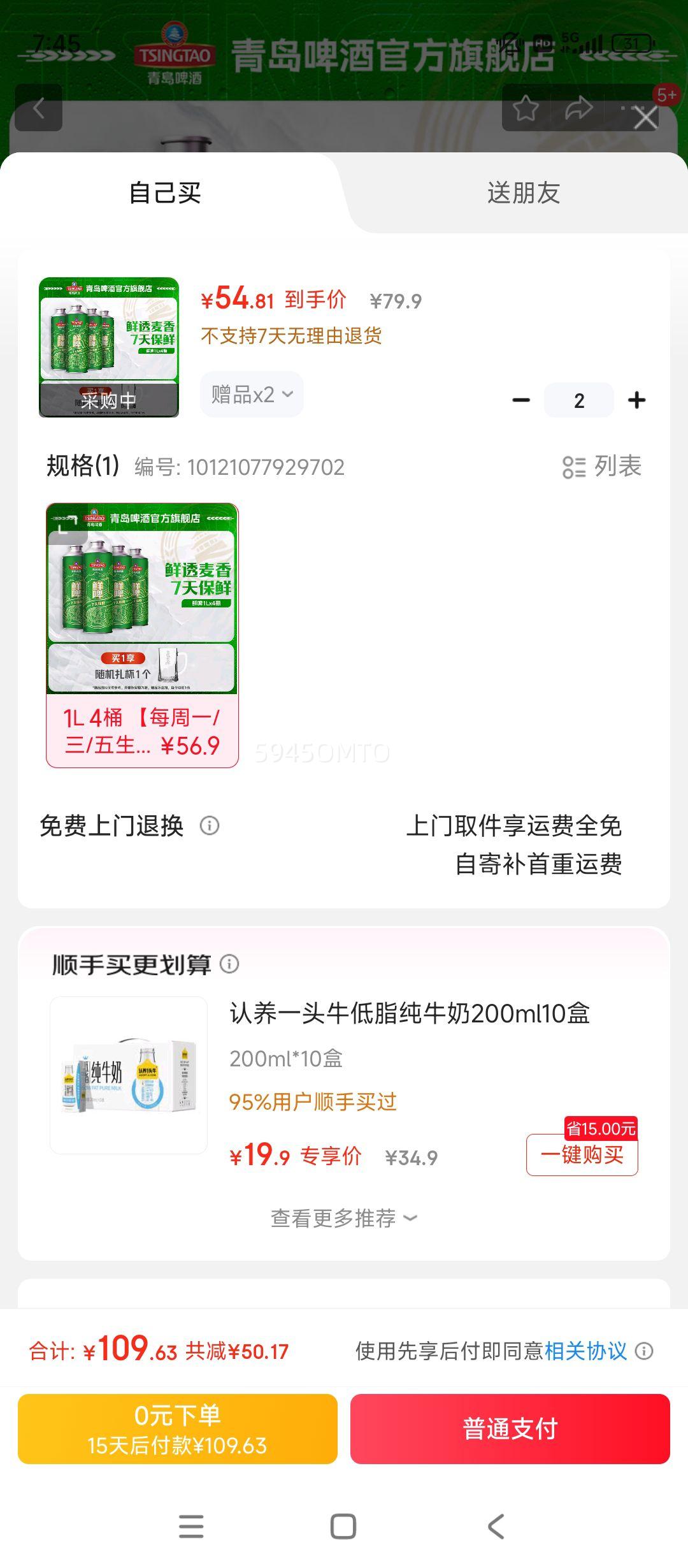Select the 自己买 tab

(165, 192)
